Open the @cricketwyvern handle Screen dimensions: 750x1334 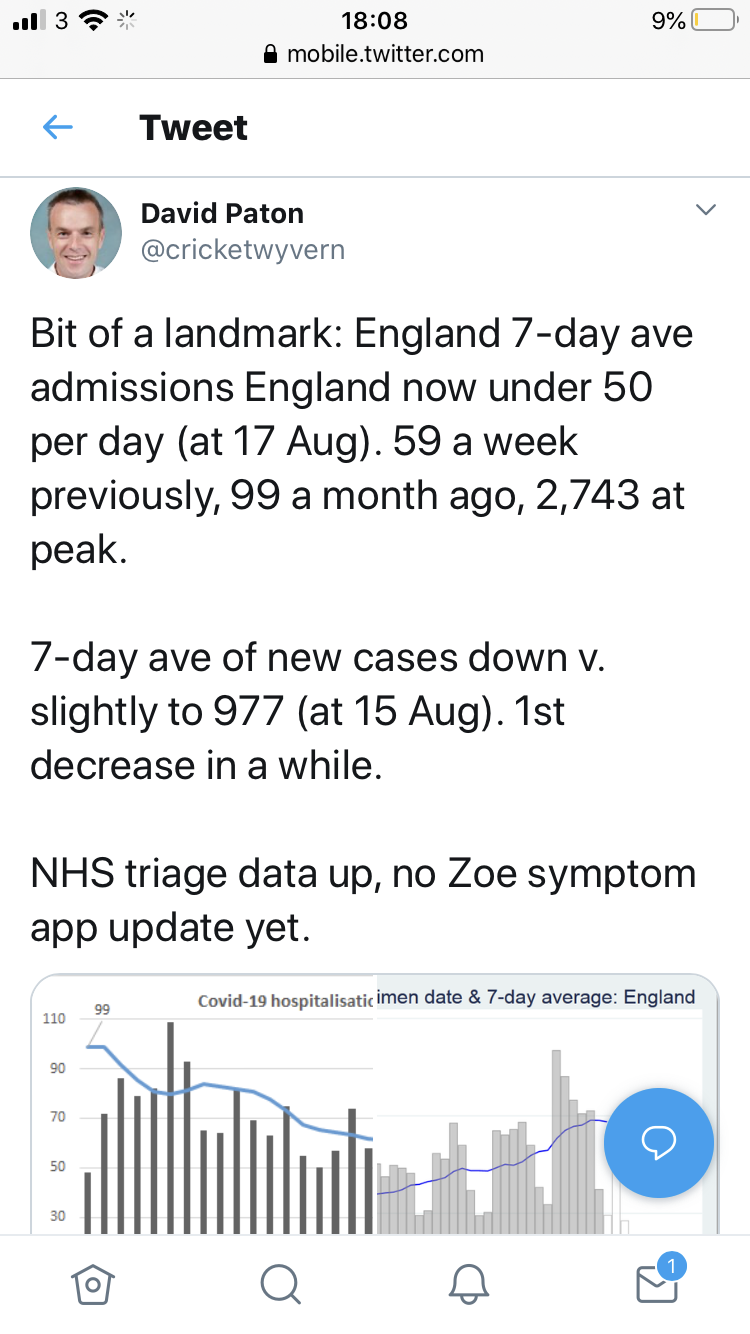click(x=243, y=250)
